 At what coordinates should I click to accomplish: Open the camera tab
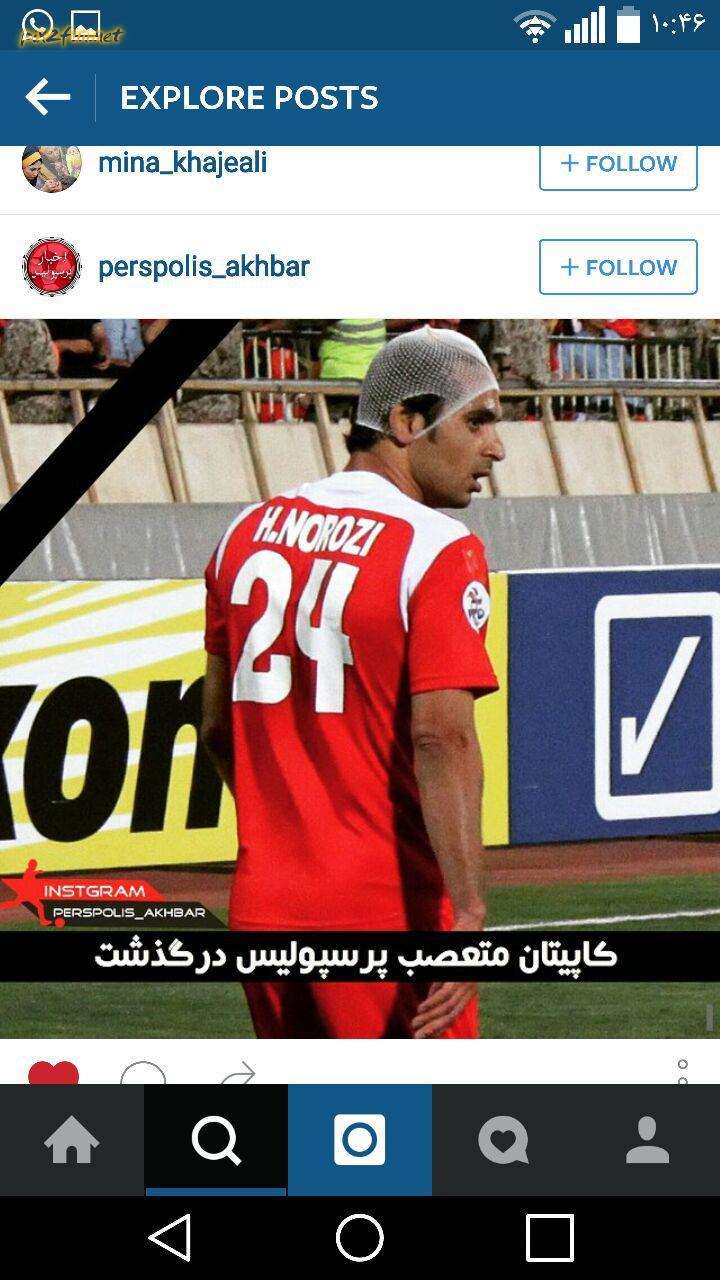[x=360, y=1140]
